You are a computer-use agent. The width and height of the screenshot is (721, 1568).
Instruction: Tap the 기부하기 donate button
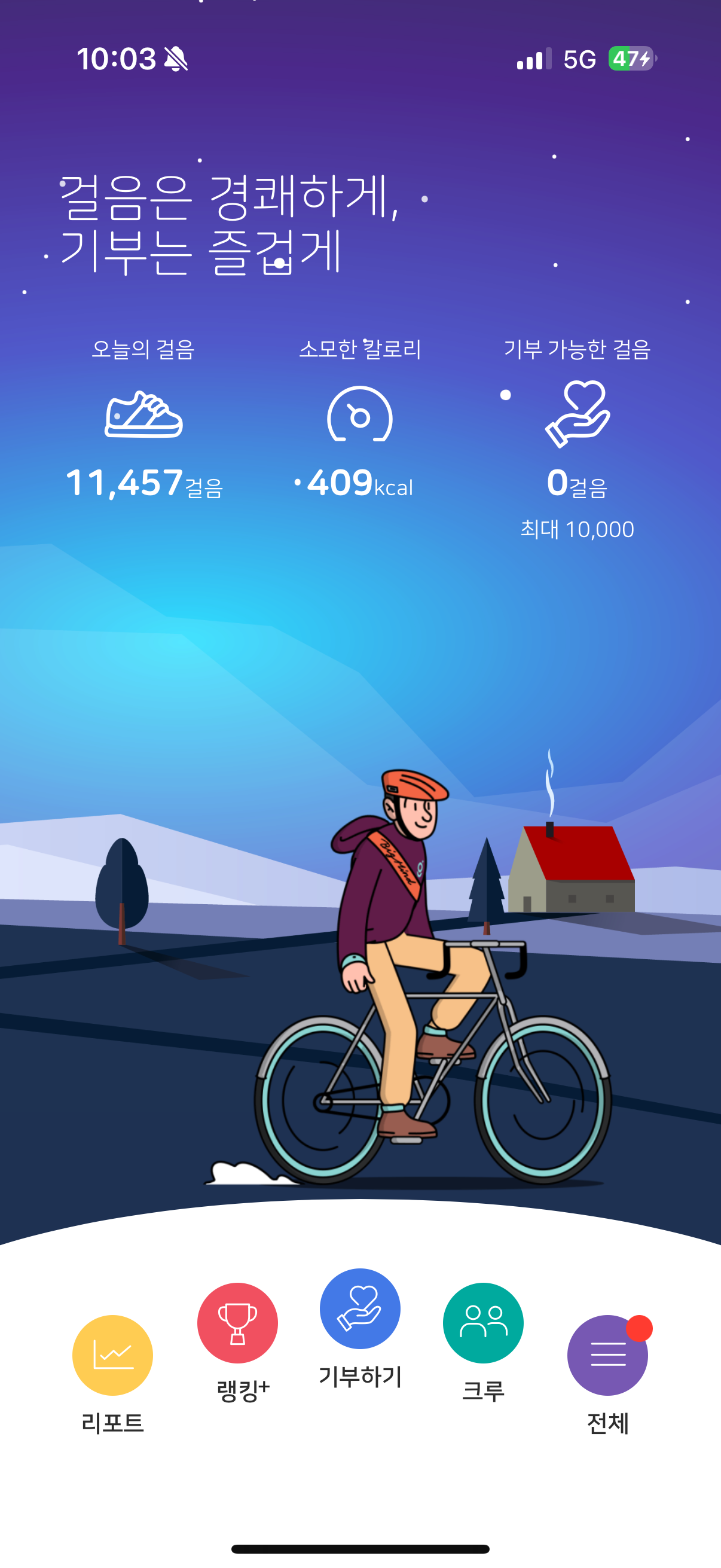point(360,1308)
